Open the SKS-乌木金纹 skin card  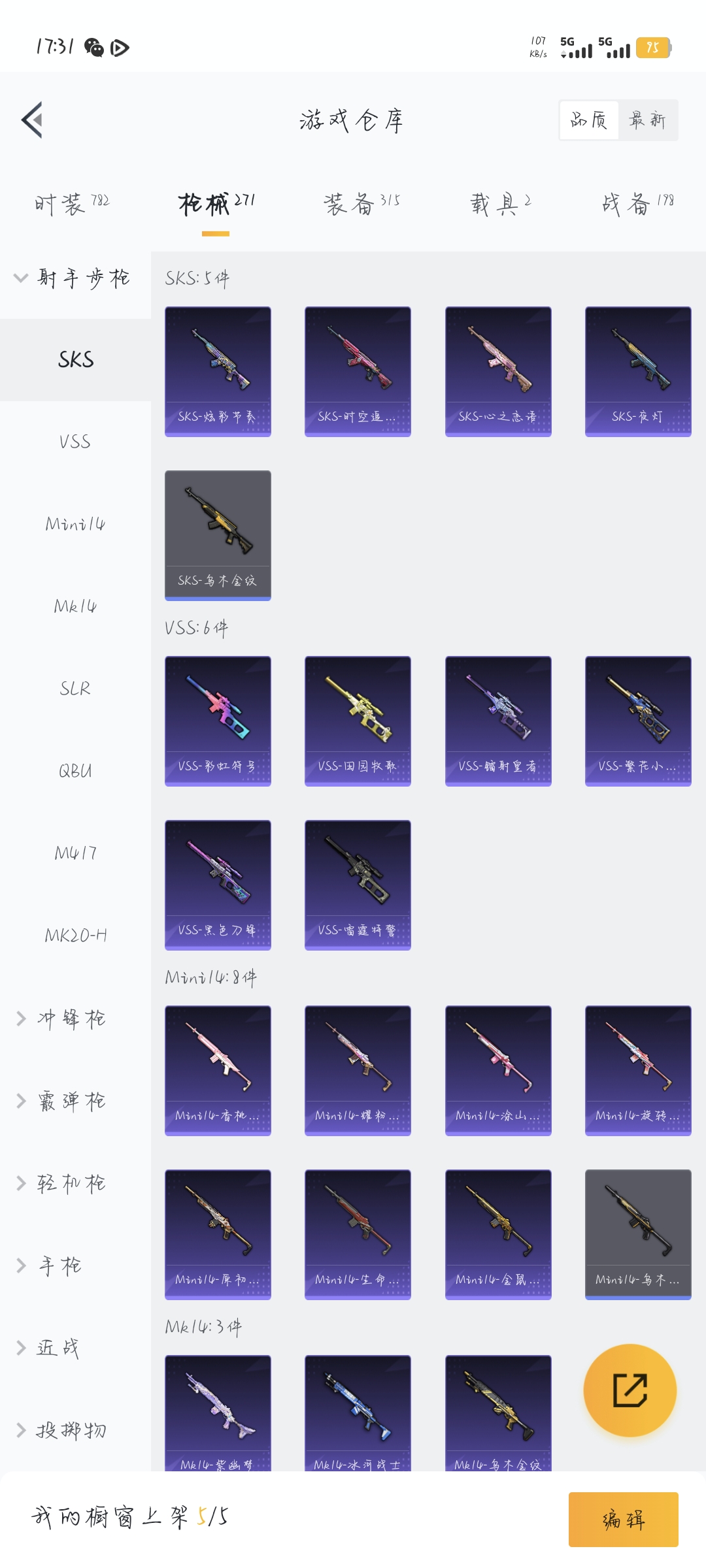218,535
